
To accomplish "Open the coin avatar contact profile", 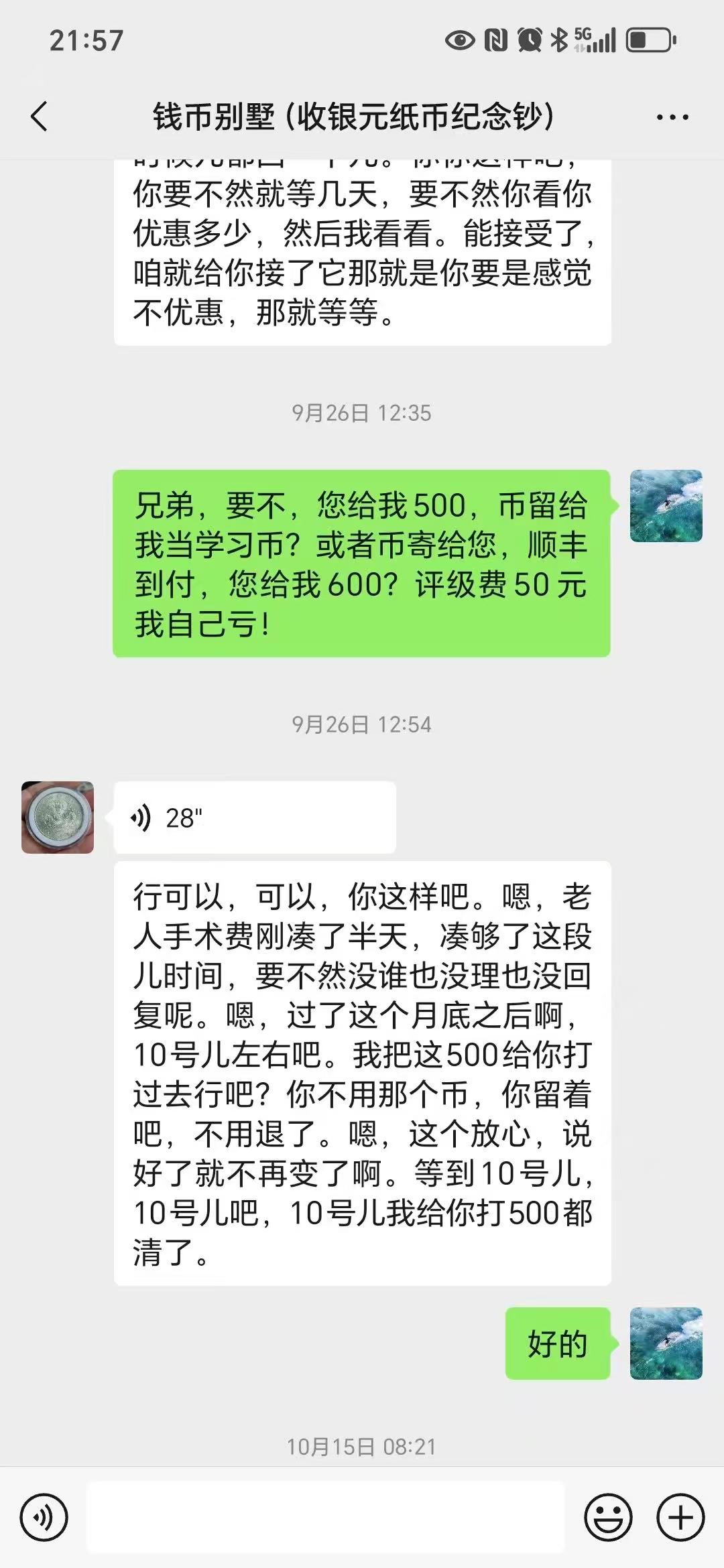I will [58, 818].
